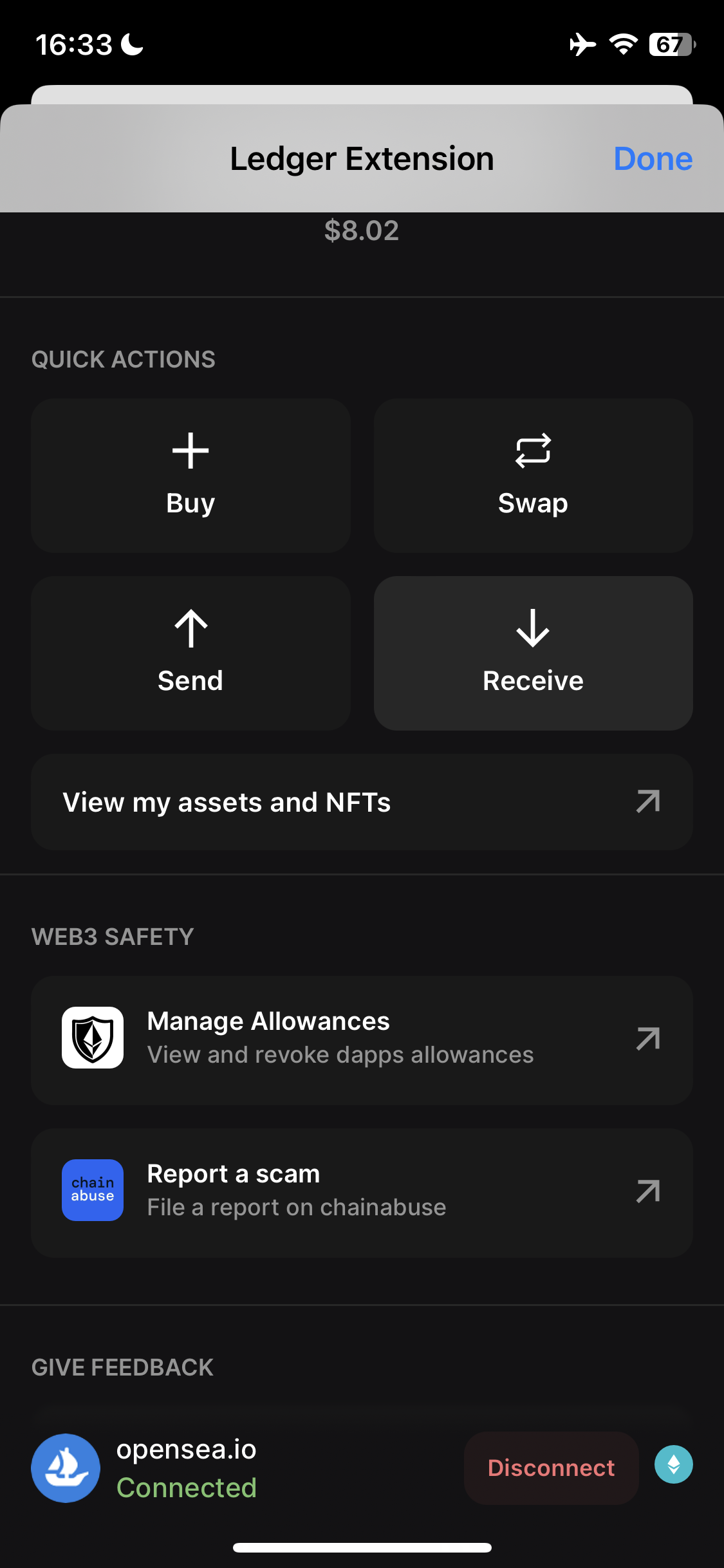Tap the Receive quick action
The image size is (724, 1568).
click(x=533, y=653)
